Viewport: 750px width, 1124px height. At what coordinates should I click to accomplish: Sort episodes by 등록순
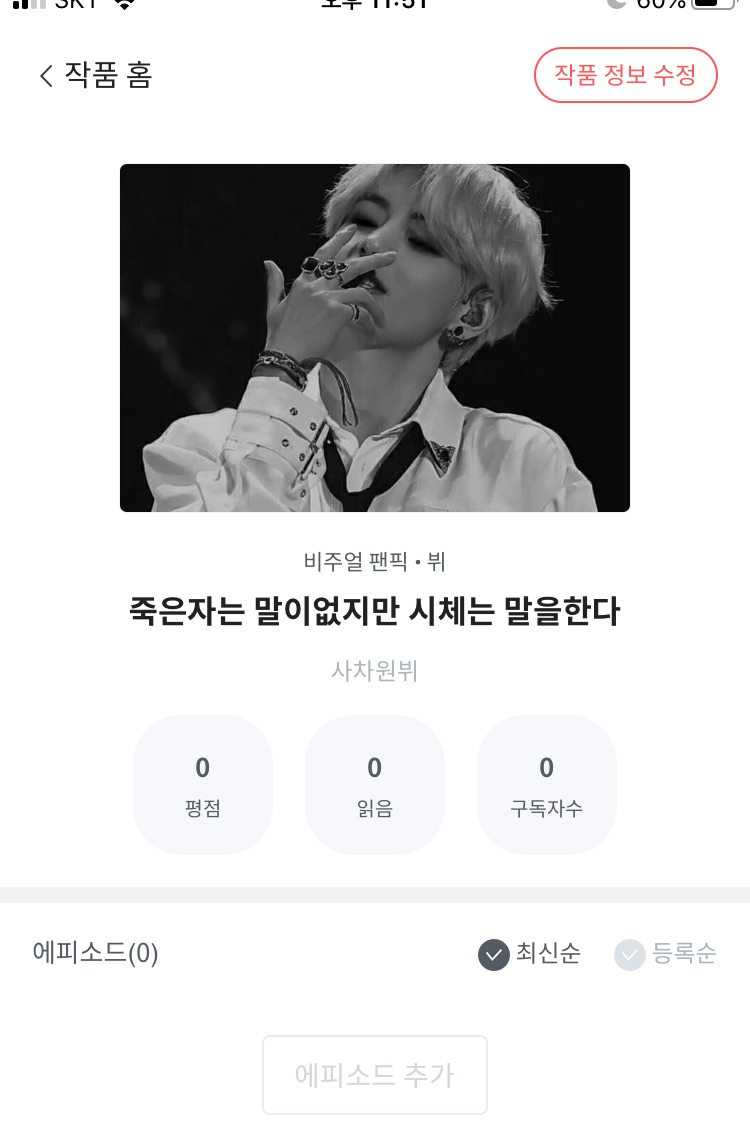(665, 954)
